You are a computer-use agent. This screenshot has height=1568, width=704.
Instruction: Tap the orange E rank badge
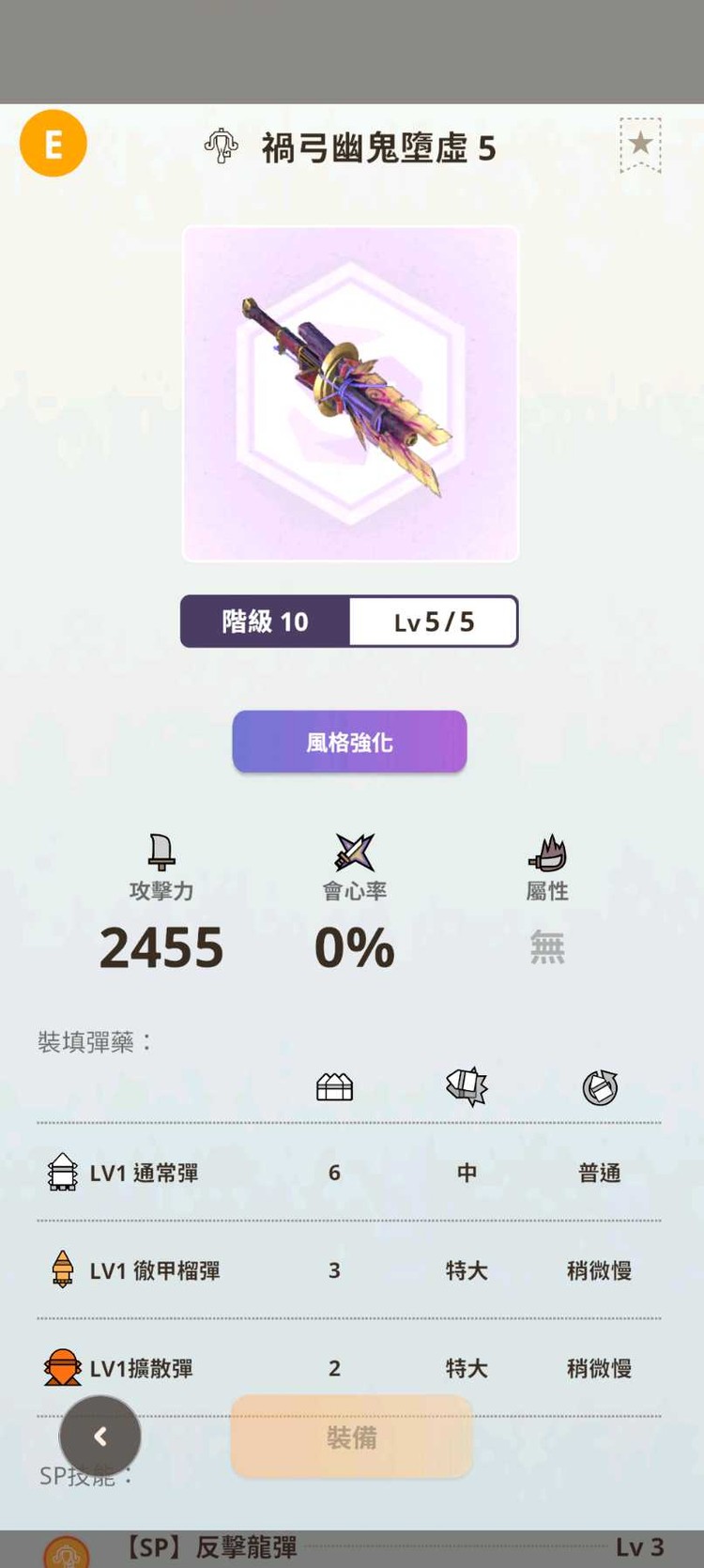[54, 142]
